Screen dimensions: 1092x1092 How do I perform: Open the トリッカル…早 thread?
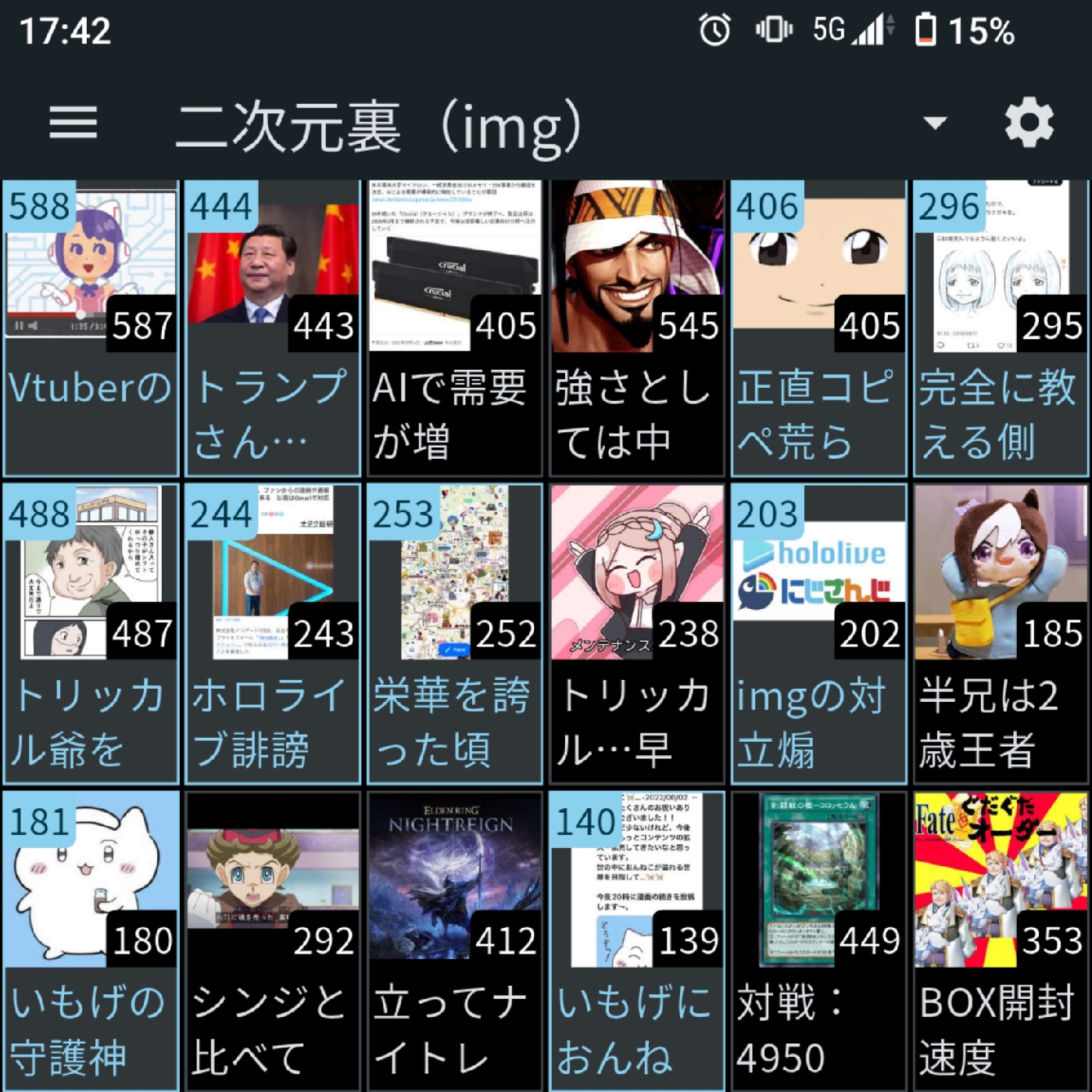coord(637,633)
